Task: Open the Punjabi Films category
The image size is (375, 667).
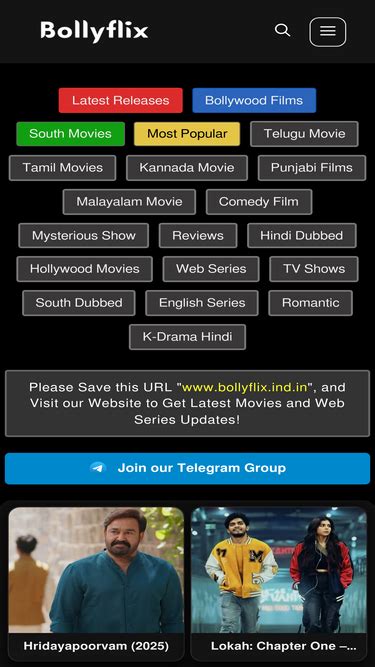Action: click(312, 168)
